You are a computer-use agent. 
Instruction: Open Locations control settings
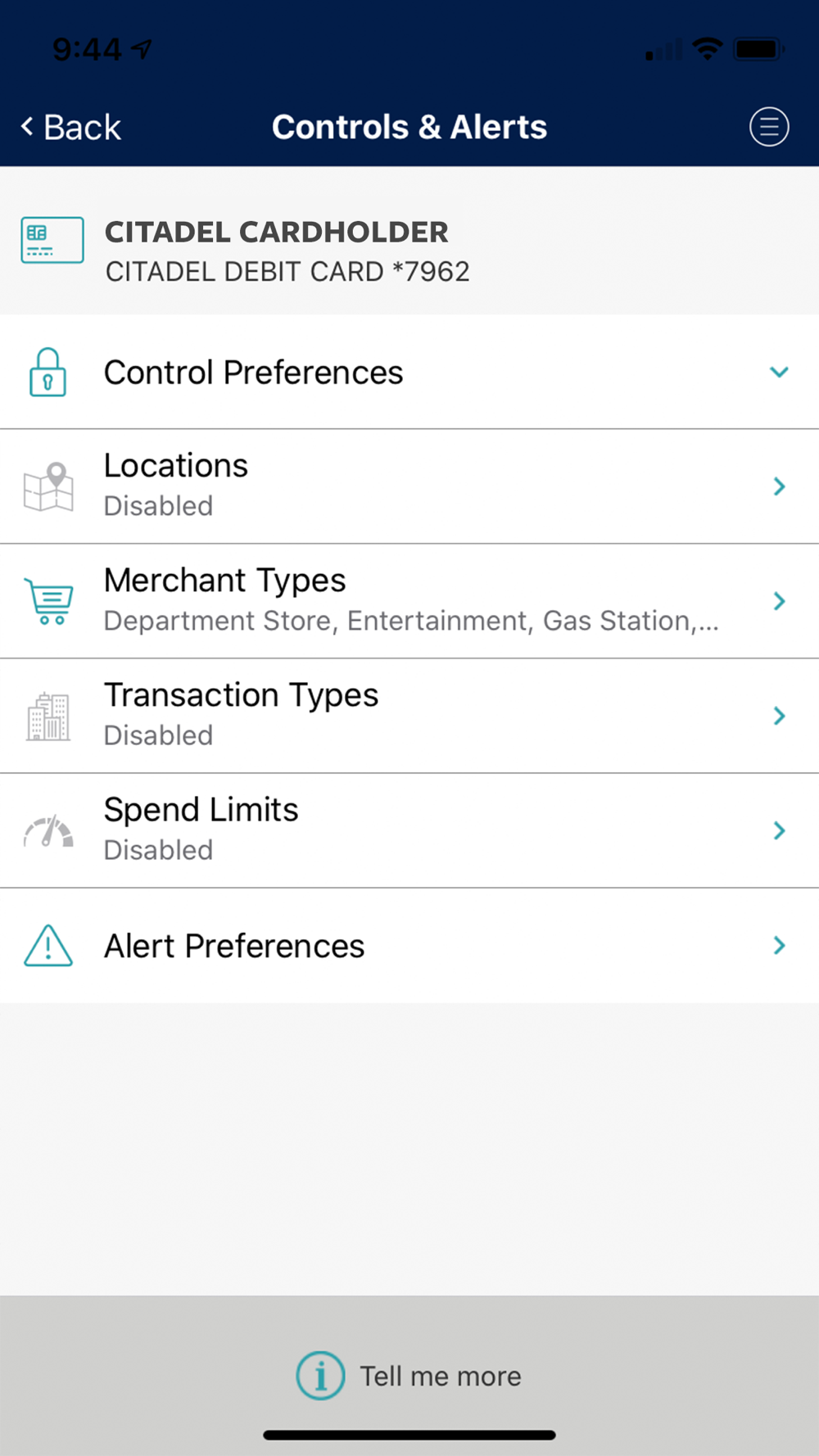pyautogui.click(x=409, y=486)
